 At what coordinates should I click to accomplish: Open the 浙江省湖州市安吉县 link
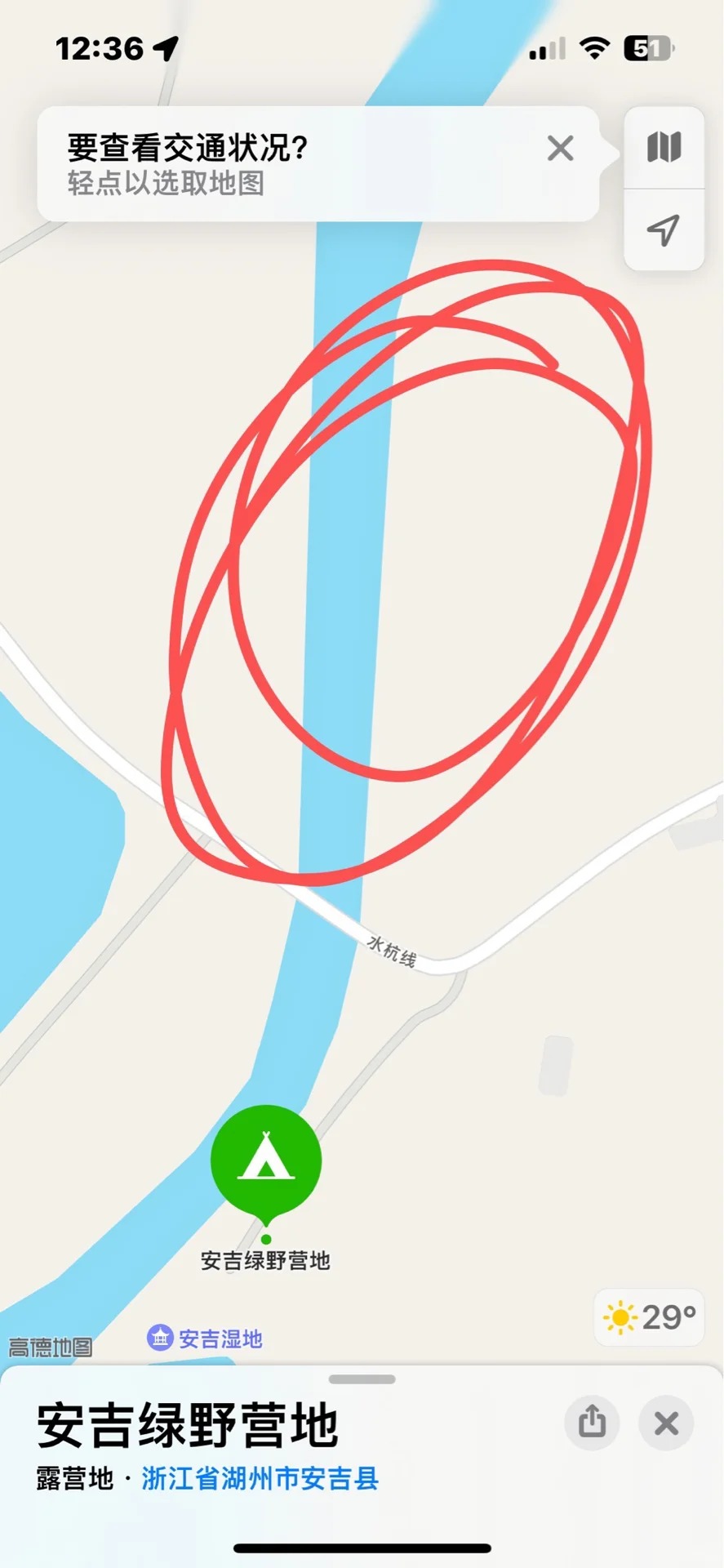click(260, 1478)
